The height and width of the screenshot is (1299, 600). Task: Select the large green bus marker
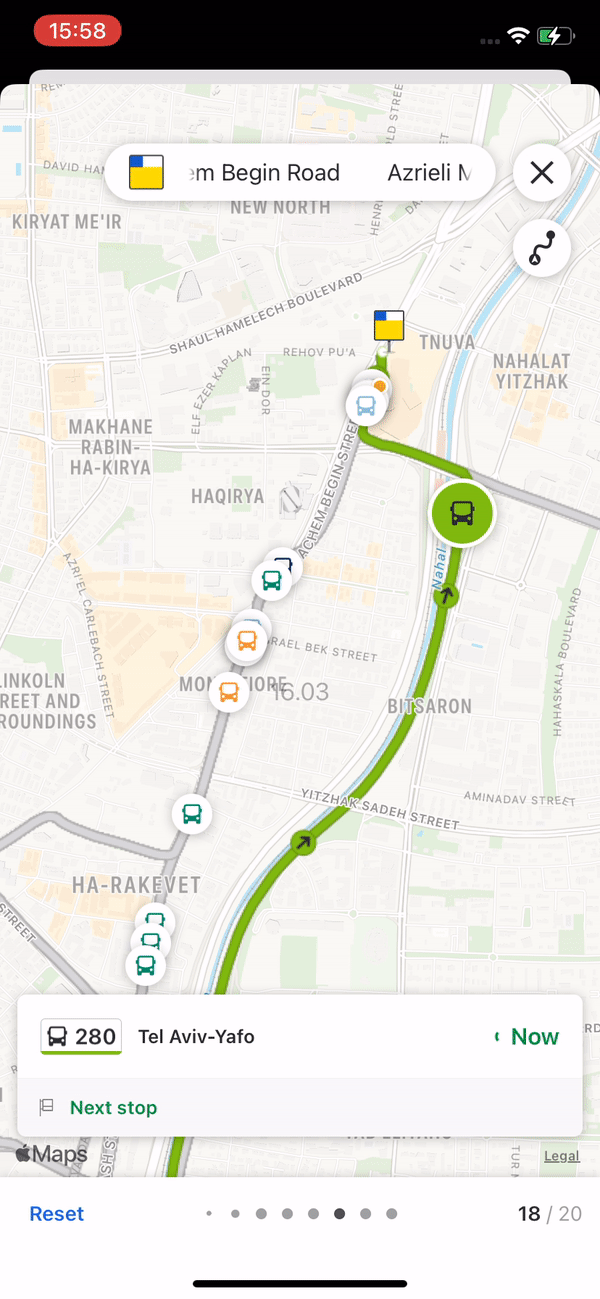[462, 514]
